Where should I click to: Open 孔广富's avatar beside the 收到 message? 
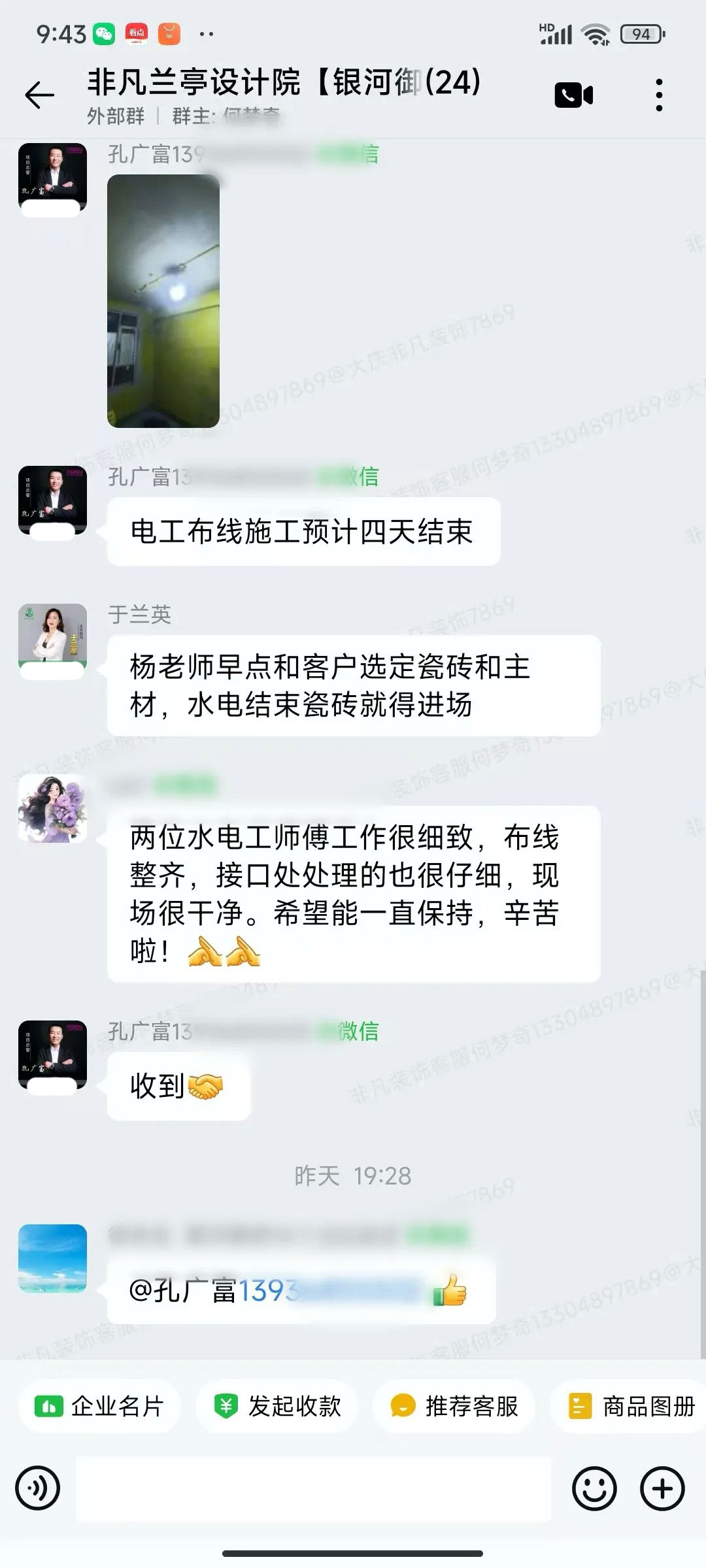point(52,1054)
